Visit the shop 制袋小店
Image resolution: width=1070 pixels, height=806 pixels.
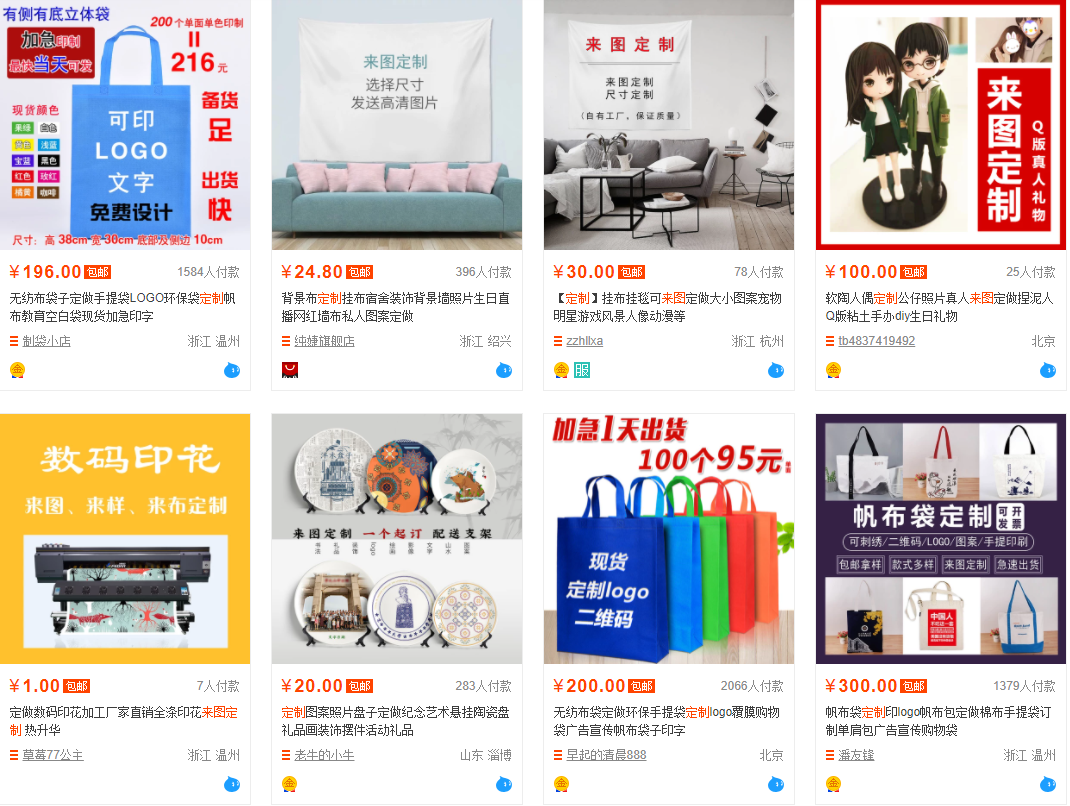tap(46, 341)
